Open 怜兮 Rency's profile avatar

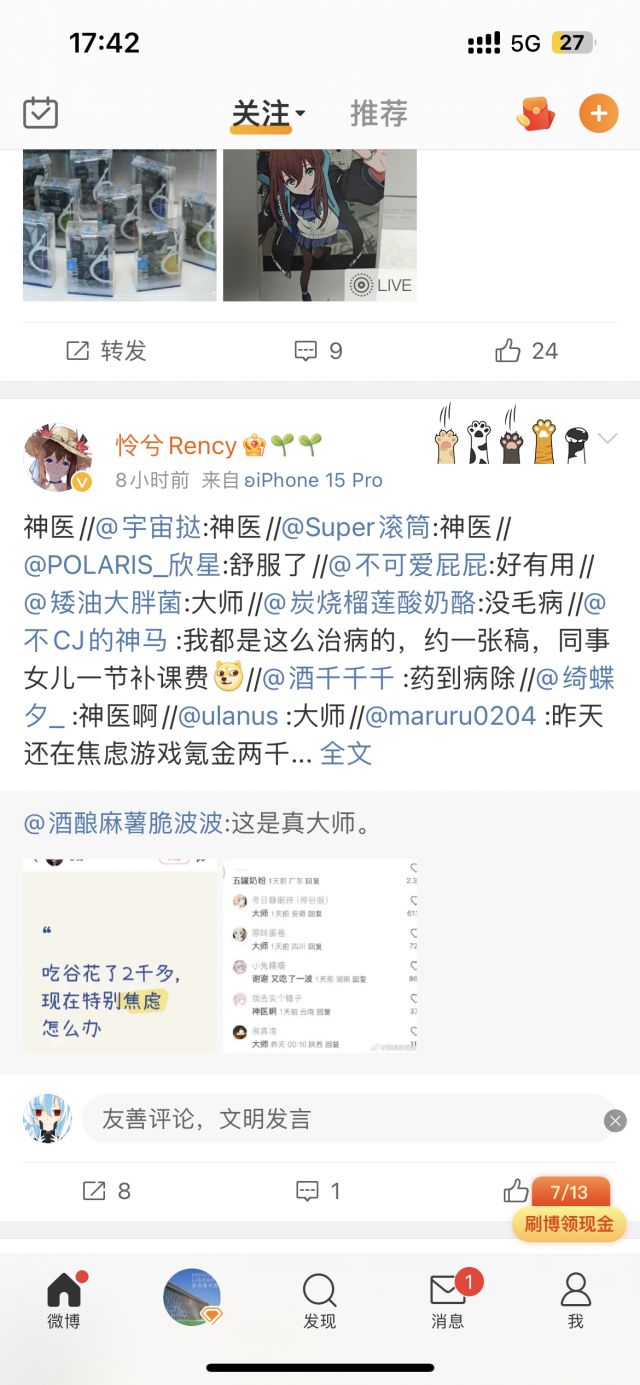[x=58, y=457]
